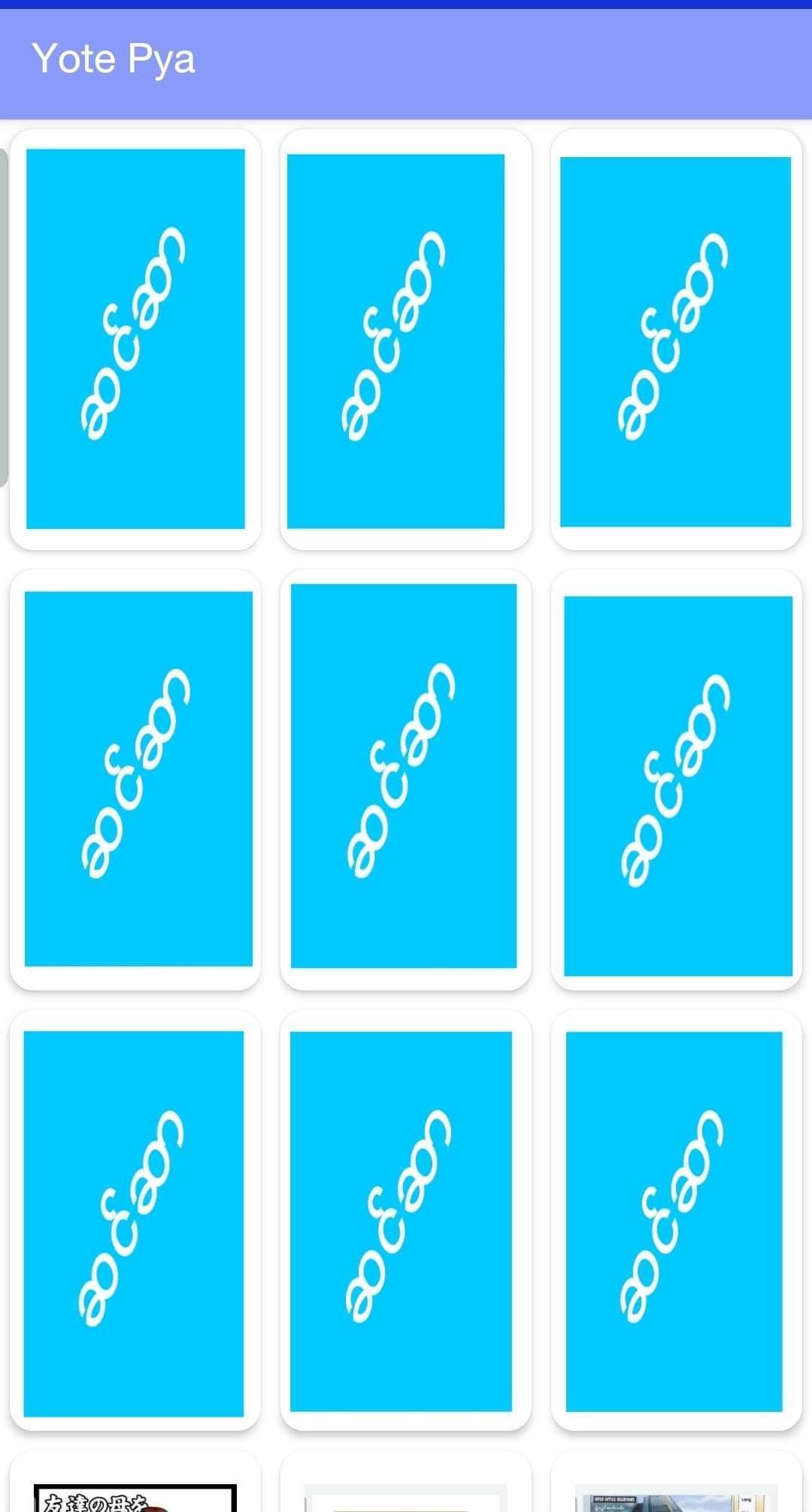
Task: Open the card showing an office building
Action: click(x=675, y=1497)
